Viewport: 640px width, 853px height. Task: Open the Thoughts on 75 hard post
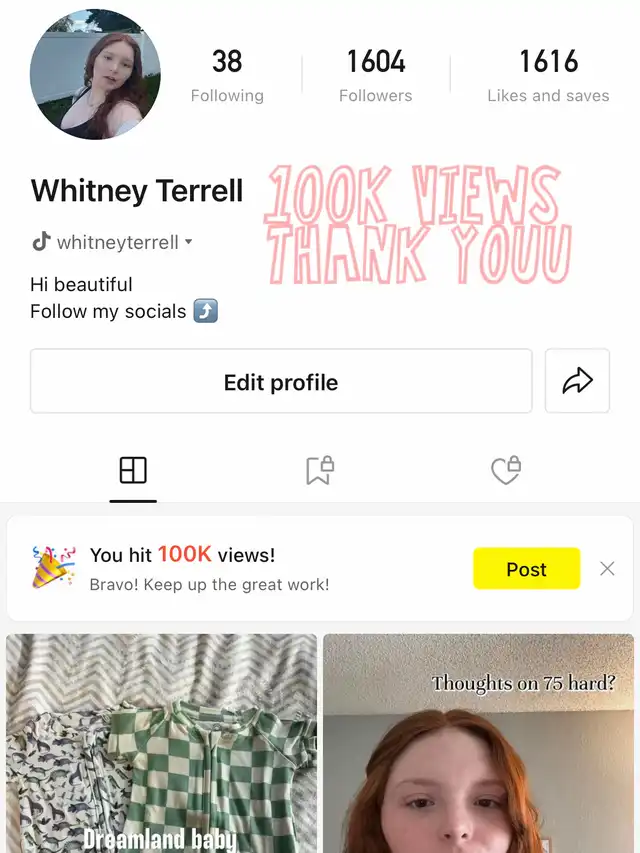478,745
